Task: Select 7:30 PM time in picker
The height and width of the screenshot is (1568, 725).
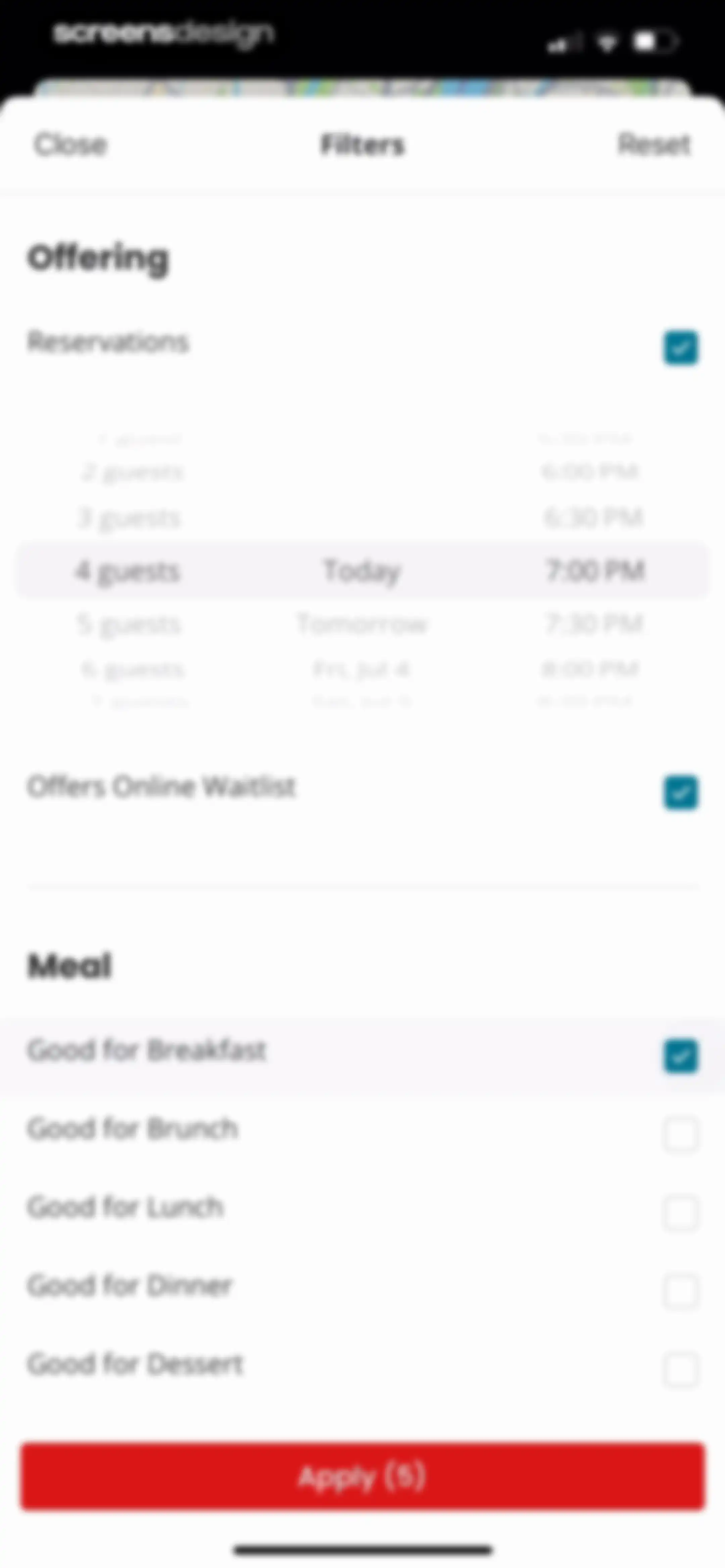Action: pos(594,625)
